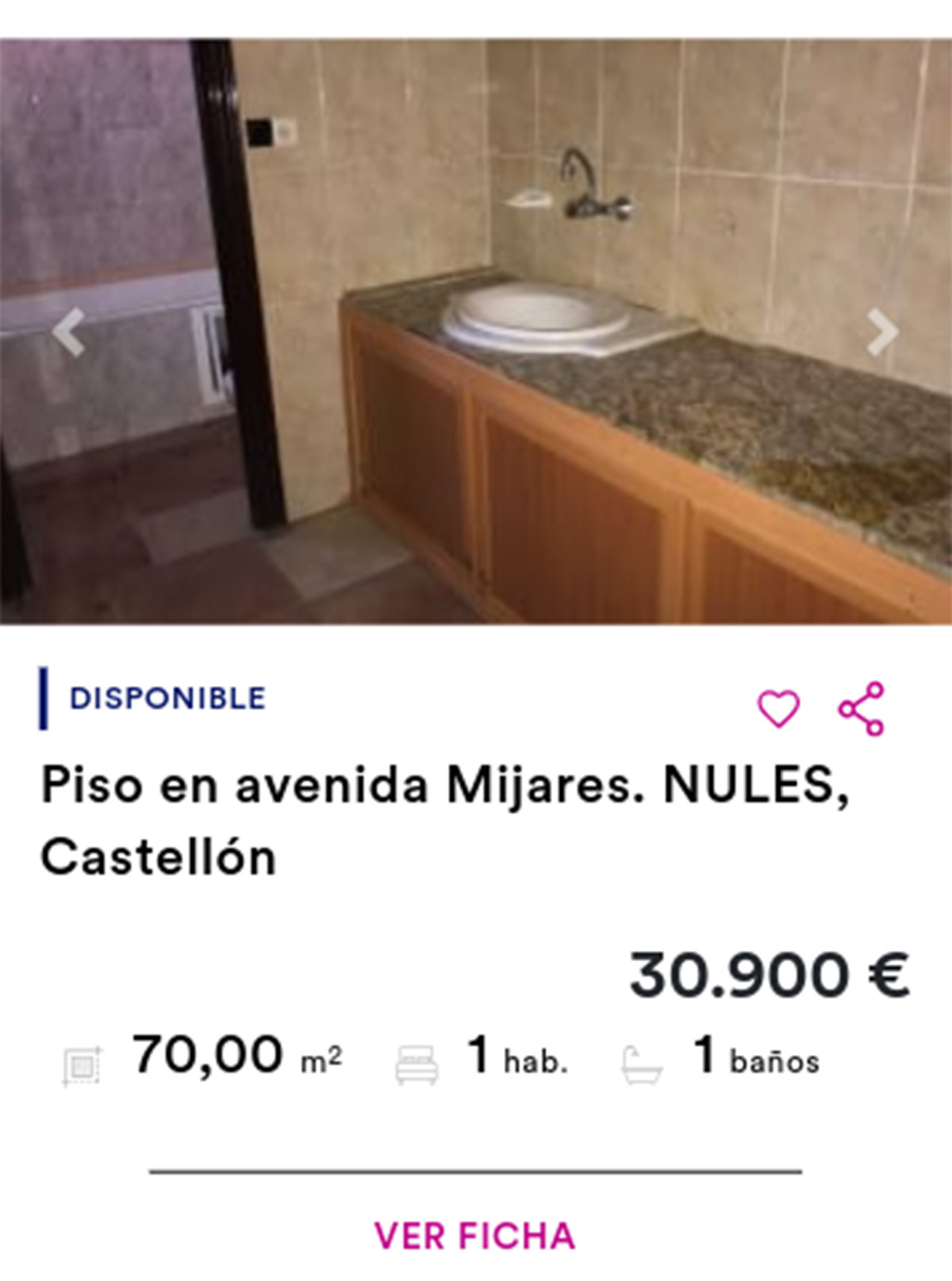Share this property listing
Viewport: 952px width, 1281px height.
[862, 708]
